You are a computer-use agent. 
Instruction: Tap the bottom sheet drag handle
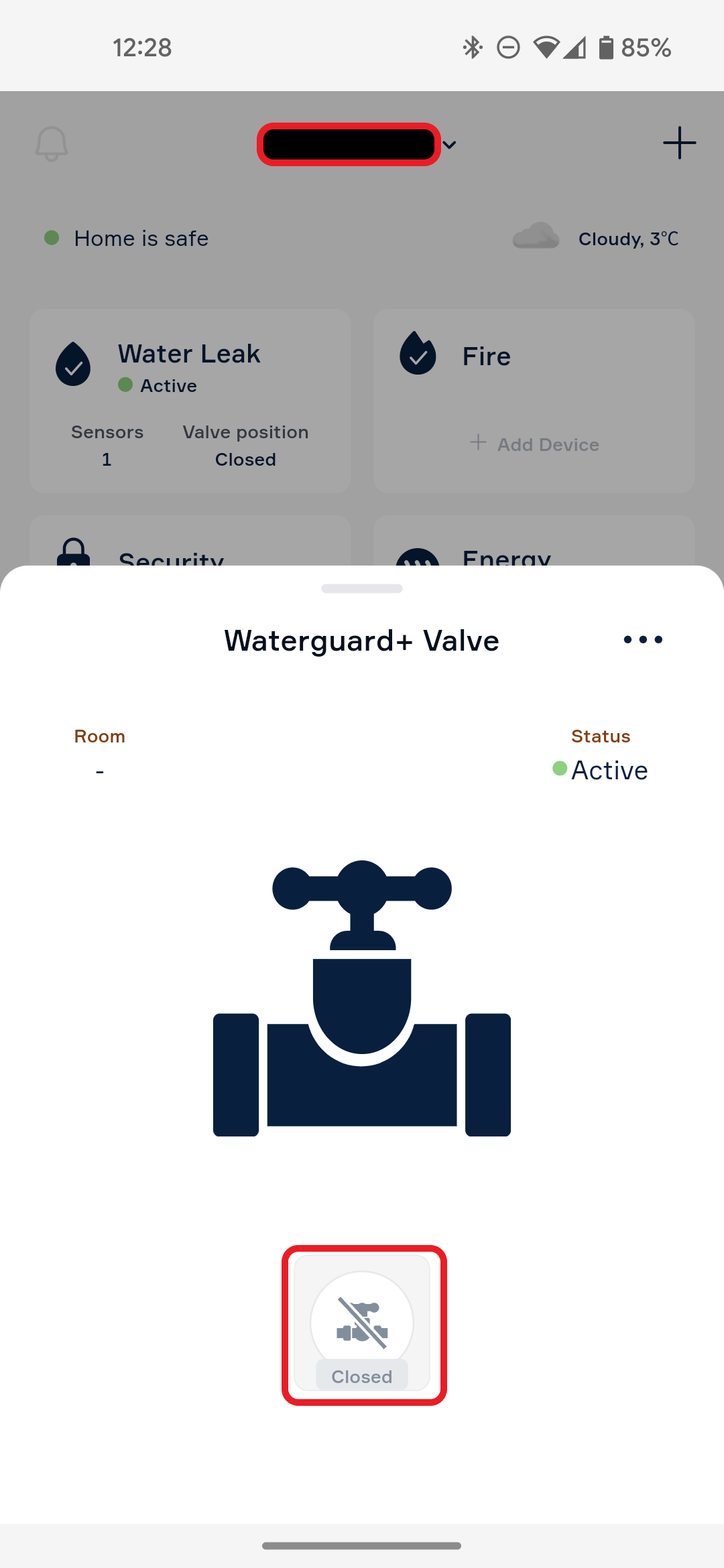click(362, 588)
